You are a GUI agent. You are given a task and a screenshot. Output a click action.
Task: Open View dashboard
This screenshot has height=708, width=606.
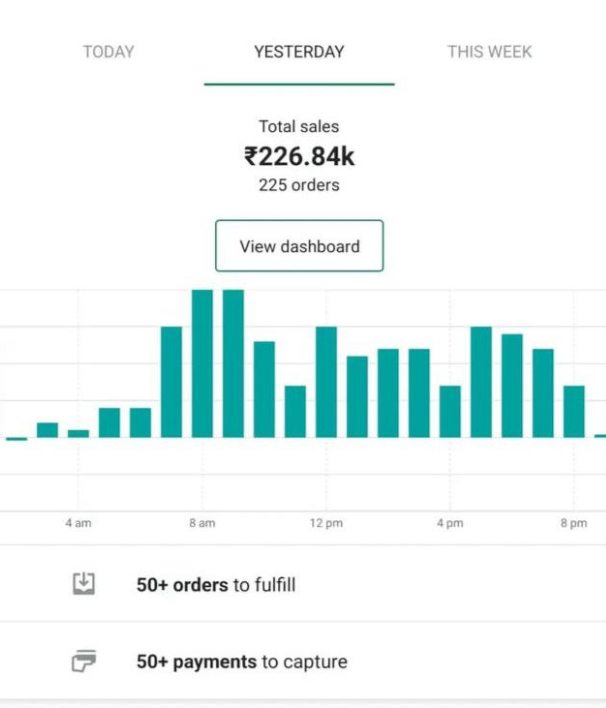pos(299,246)
